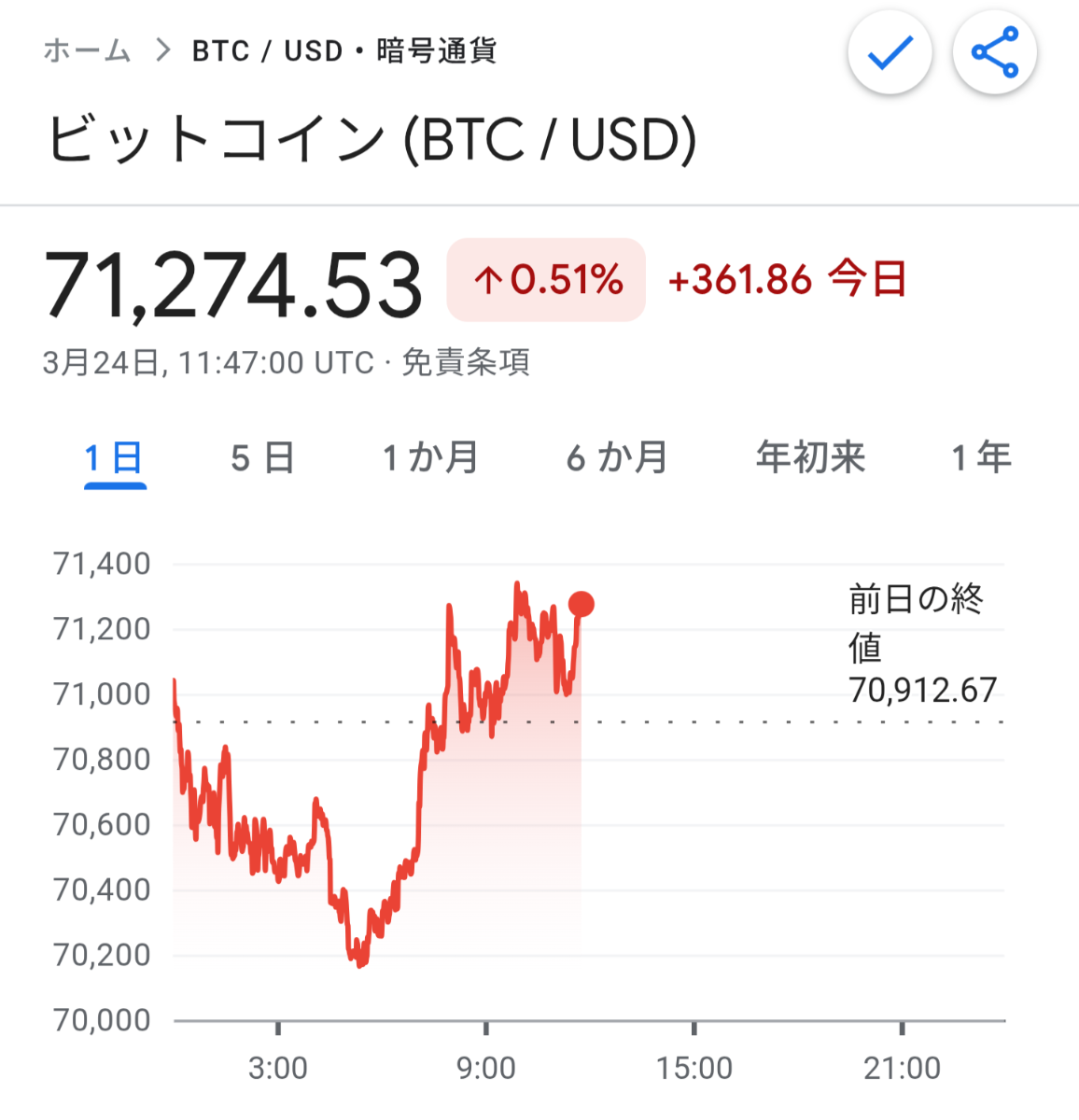Select the 1日 time range tab

pos(115,457)
